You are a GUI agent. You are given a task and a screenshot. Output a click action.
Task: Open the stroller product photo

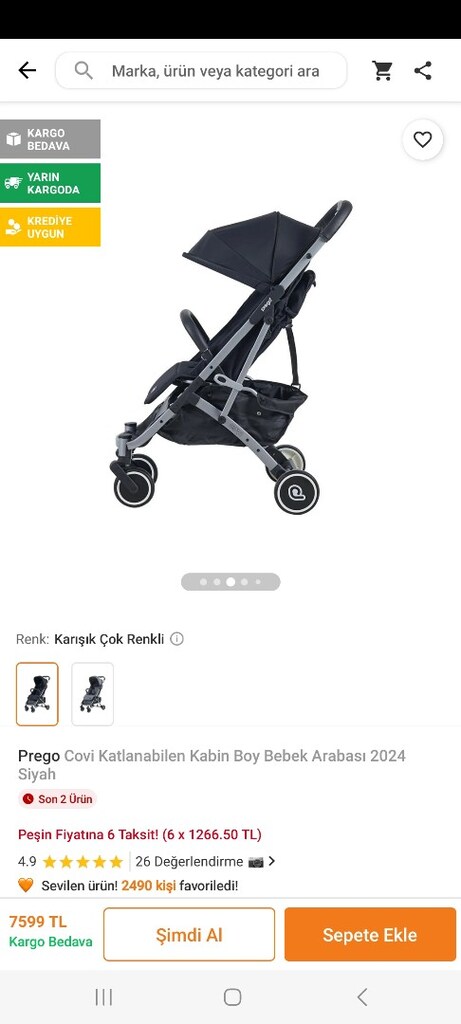[230, 358]
